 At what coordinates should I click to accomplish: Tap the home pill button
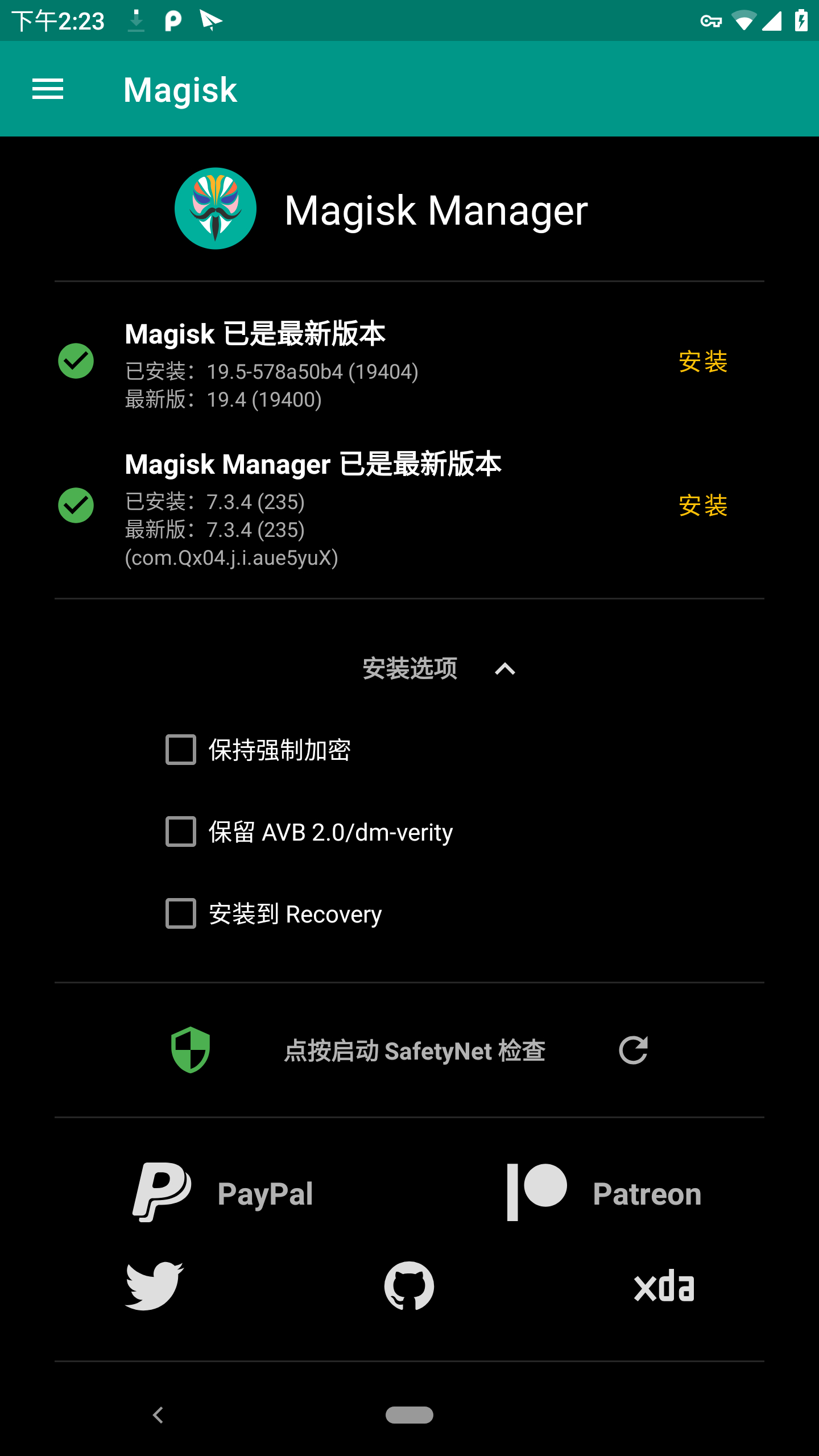coord(409,1415)
